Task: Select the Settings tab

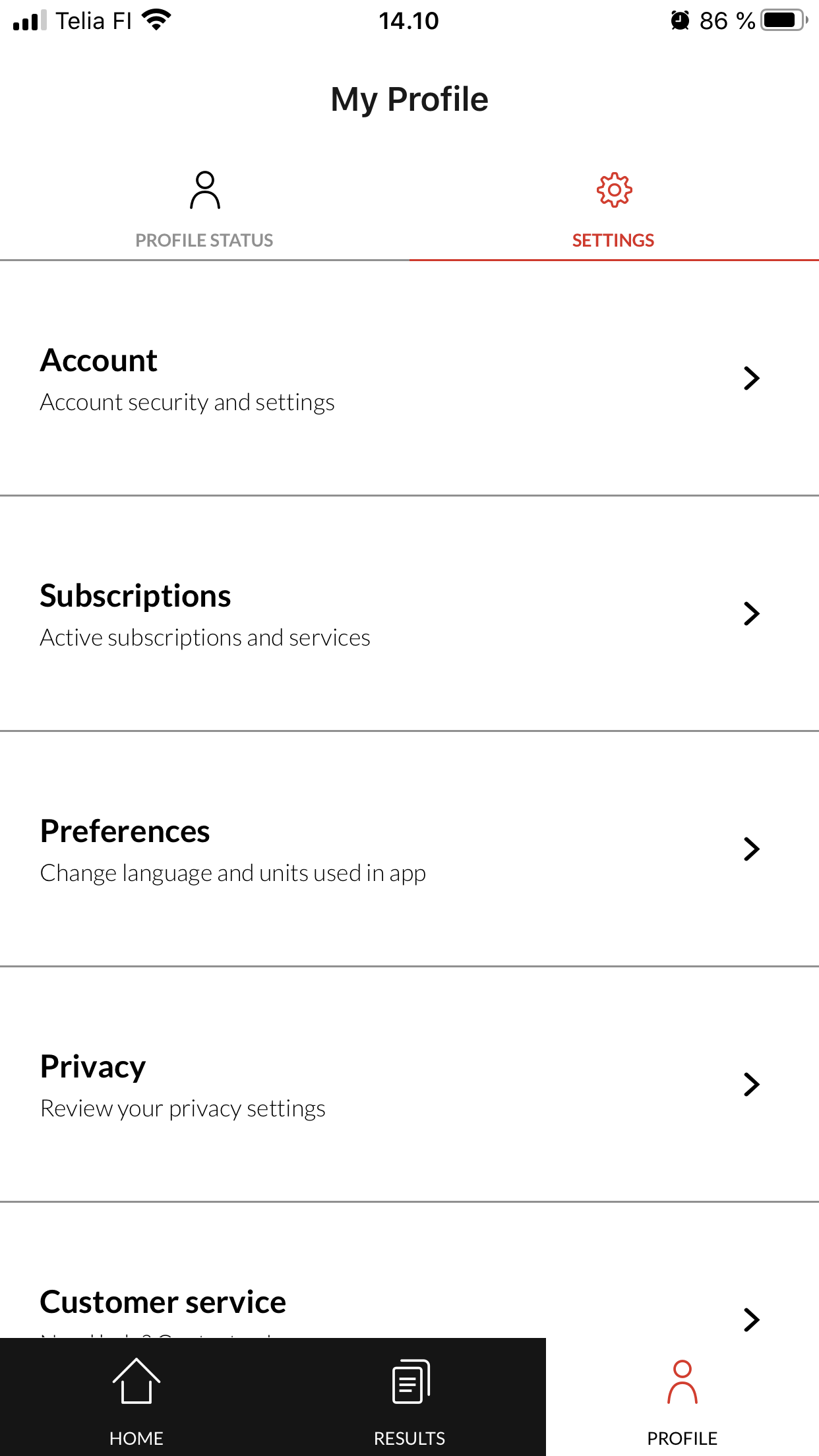Action: (x=614, y=210)
